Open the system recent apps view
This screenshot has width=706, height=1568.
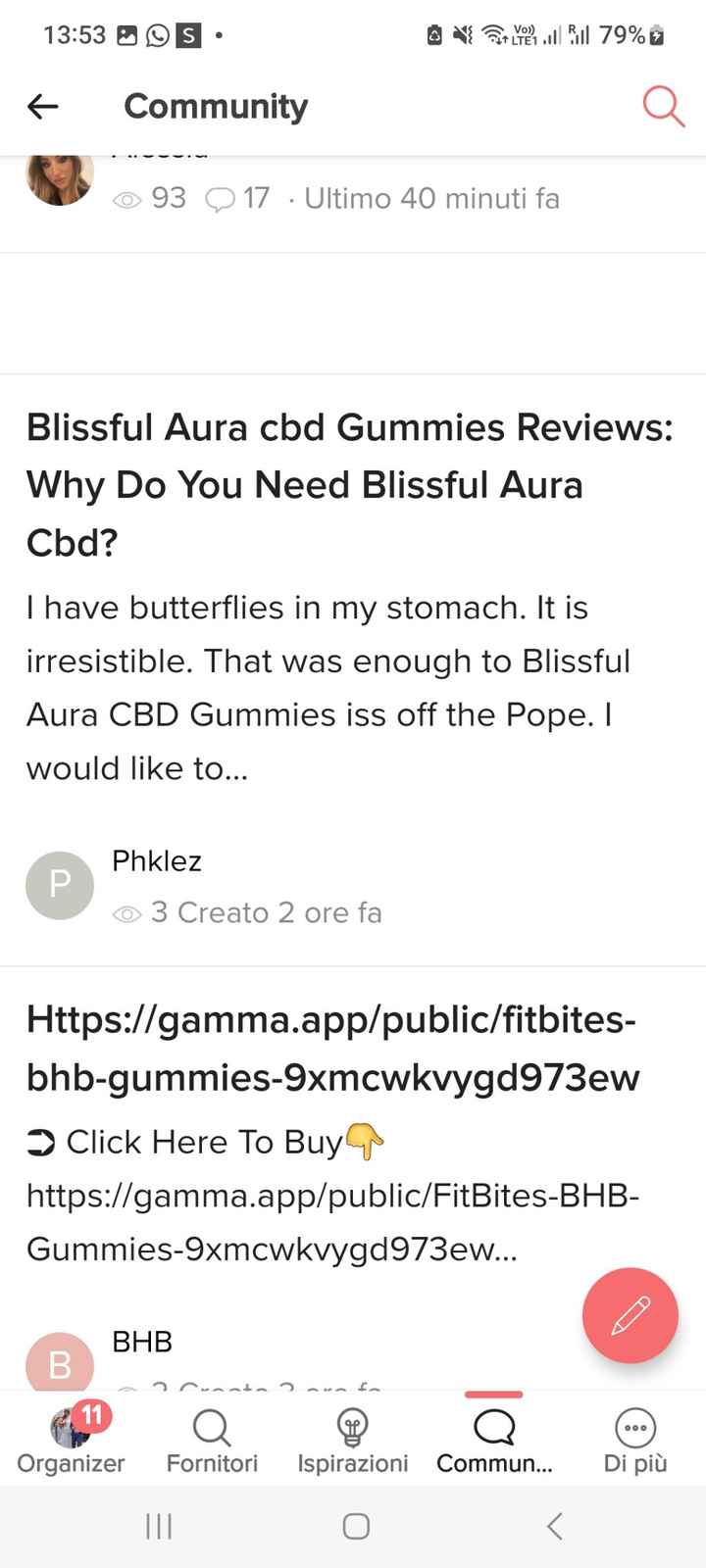pyautogui.click(x=159, y=1526)
